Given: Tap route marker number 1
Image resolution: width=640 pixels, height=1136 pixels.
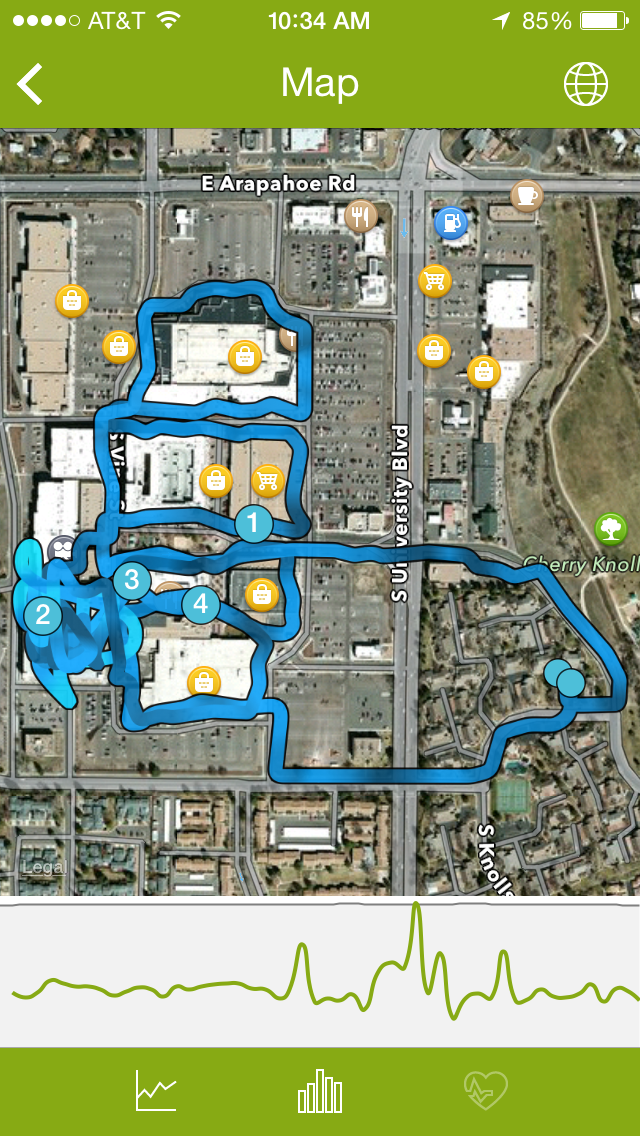Looking at the screenshot, I should pos(253,523).
